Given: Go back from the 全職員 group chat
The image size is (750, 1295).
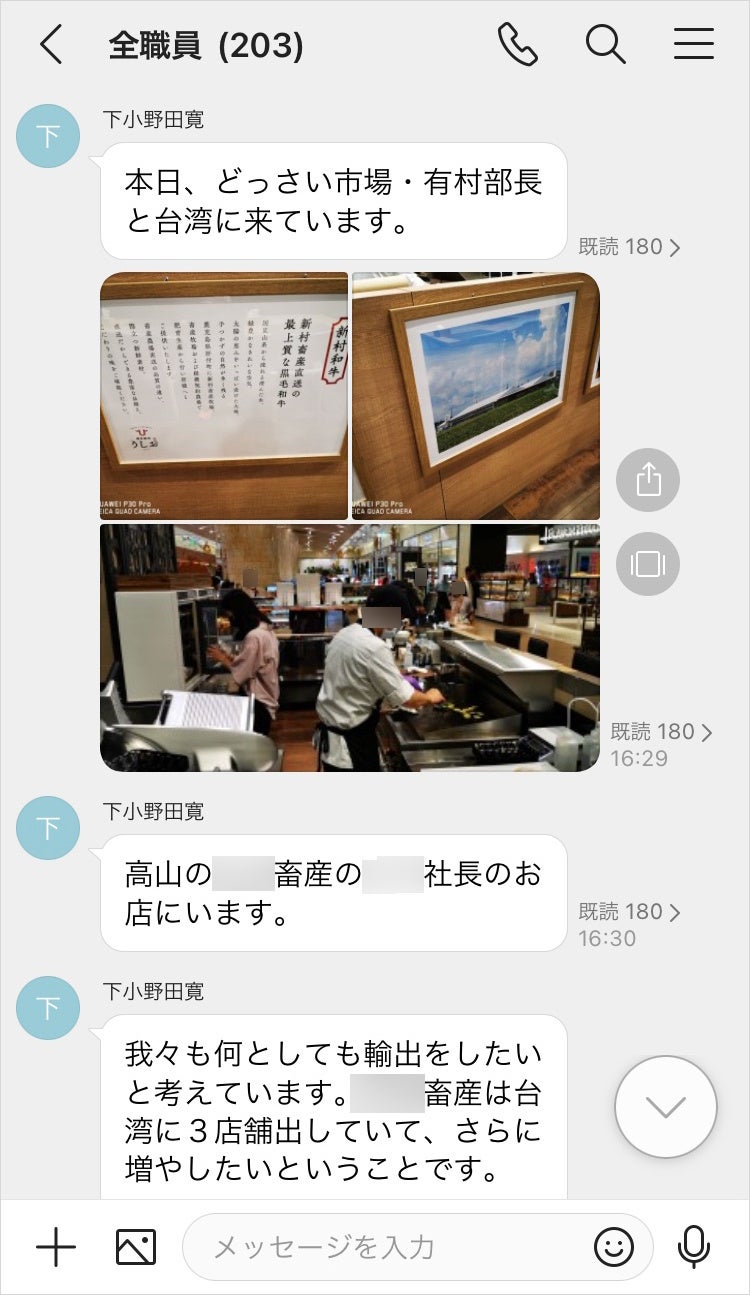Looking at the screenshot, I should point(51,45).
